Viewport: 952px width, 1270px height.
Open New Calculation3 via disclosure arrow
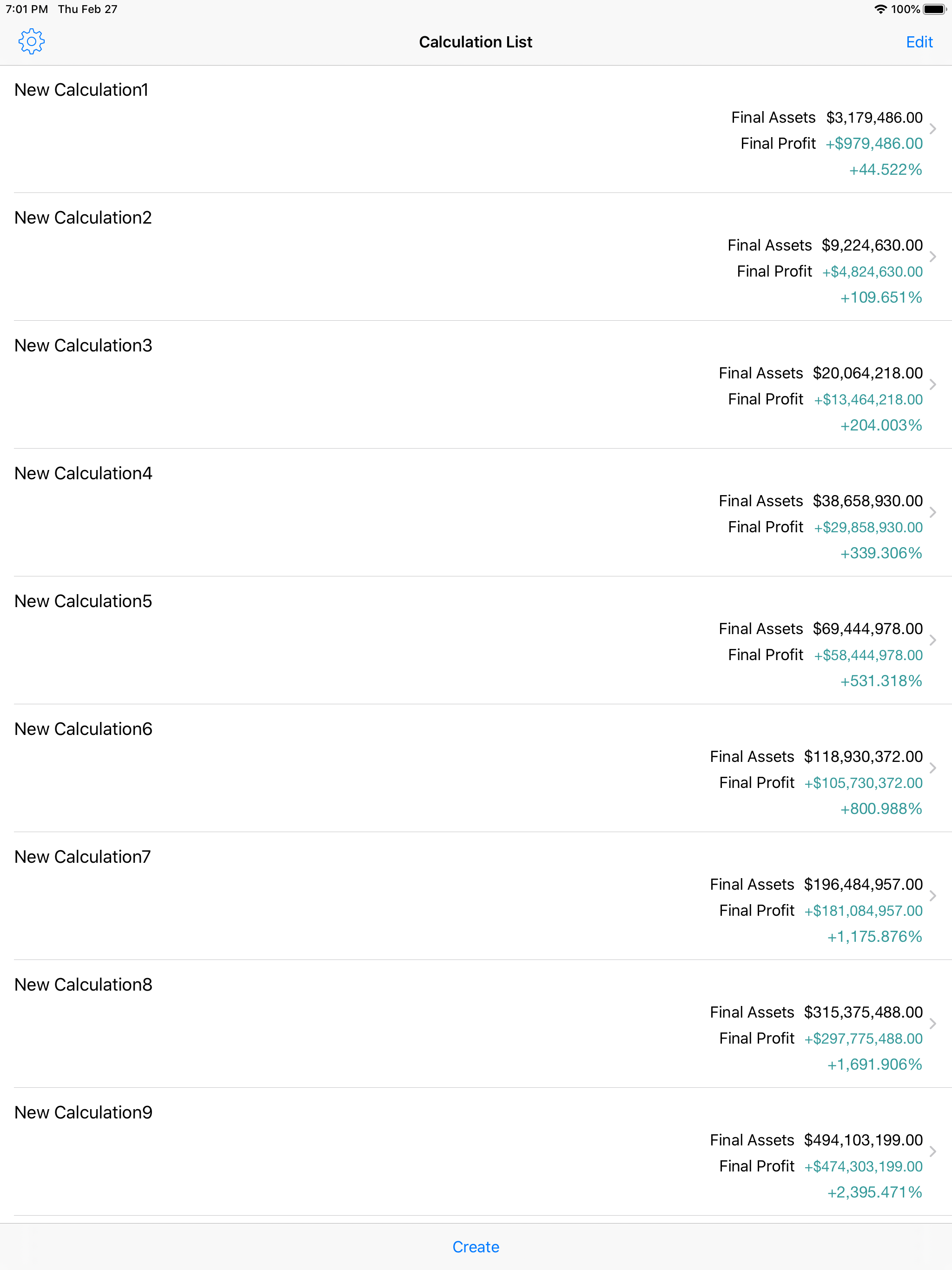(x=933, y=385)
